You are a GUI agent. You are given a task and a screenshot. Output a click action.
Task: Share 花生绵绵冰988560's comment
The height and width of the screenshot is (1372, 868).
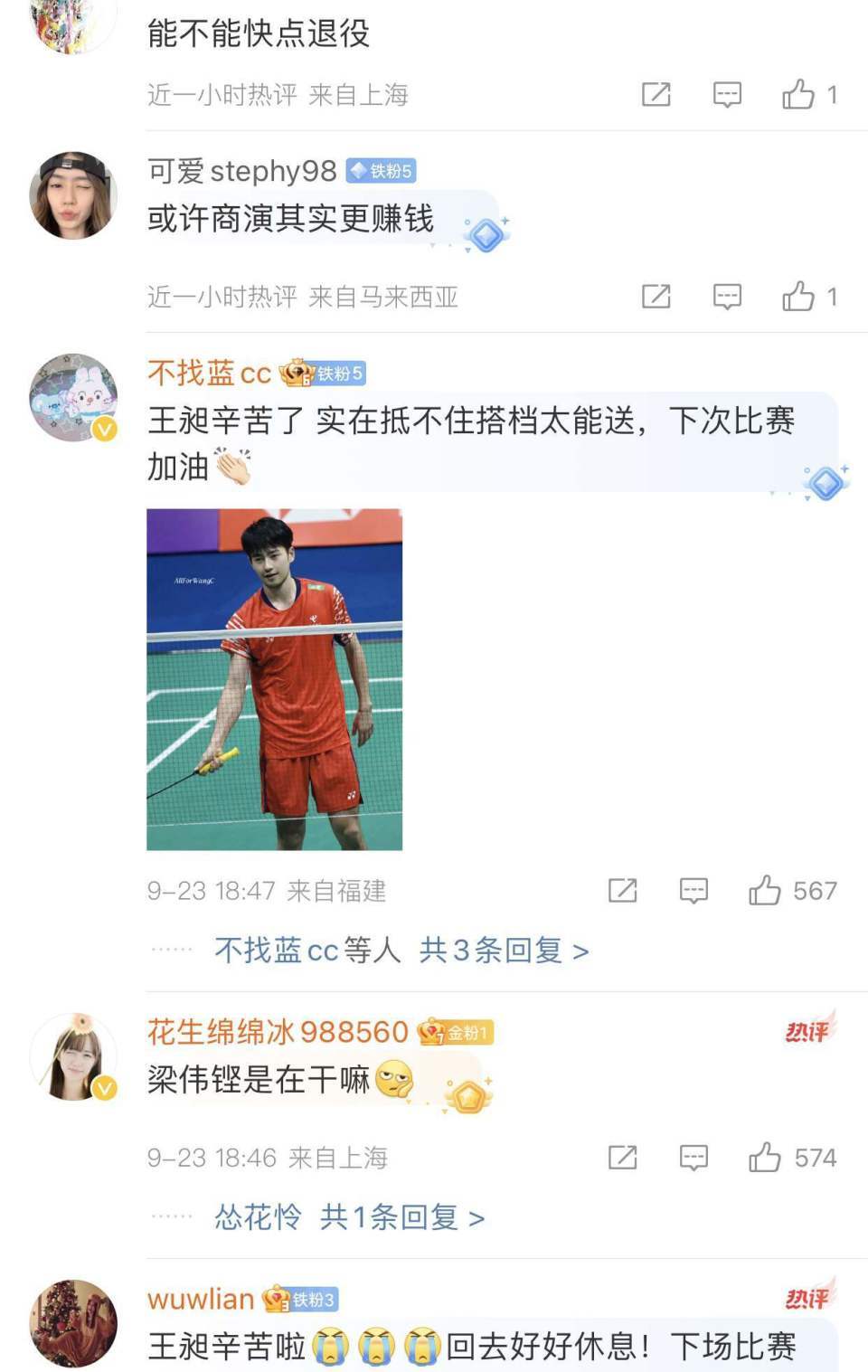click(x=622, y=1158)
